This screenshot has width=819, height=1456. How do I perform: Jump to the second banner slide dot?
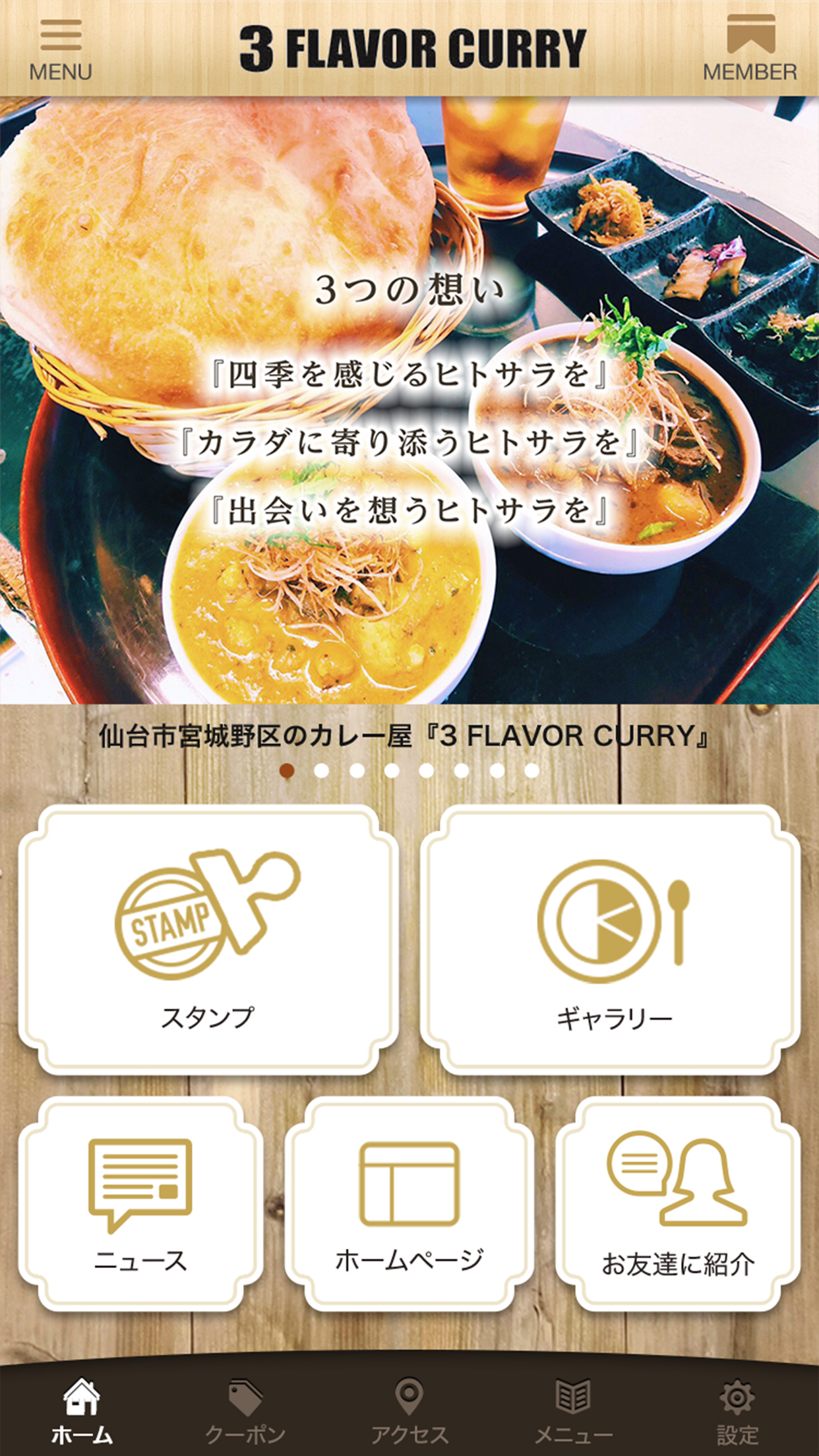pyautogui.click(x=322, y=770)
